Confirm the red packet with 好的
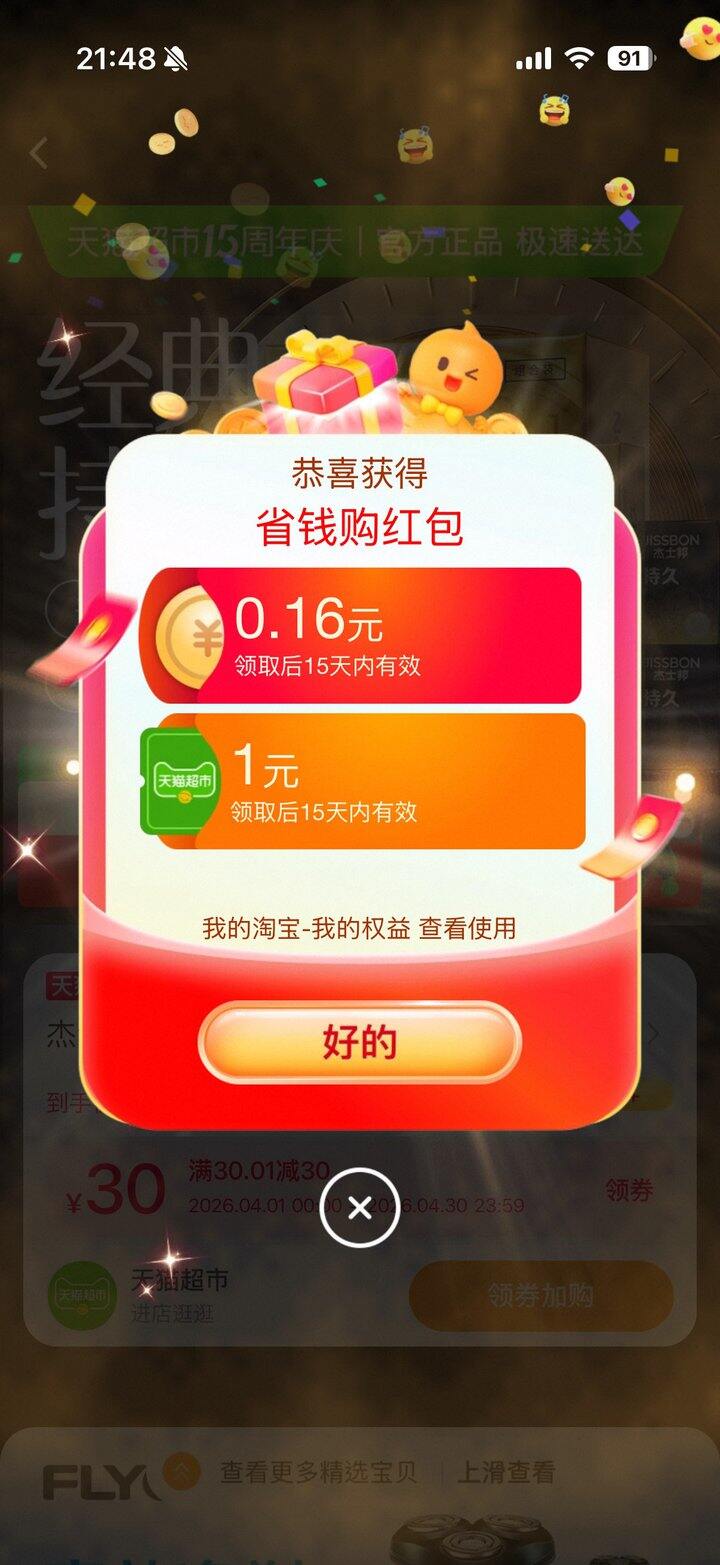 (x=360, y=1042)
